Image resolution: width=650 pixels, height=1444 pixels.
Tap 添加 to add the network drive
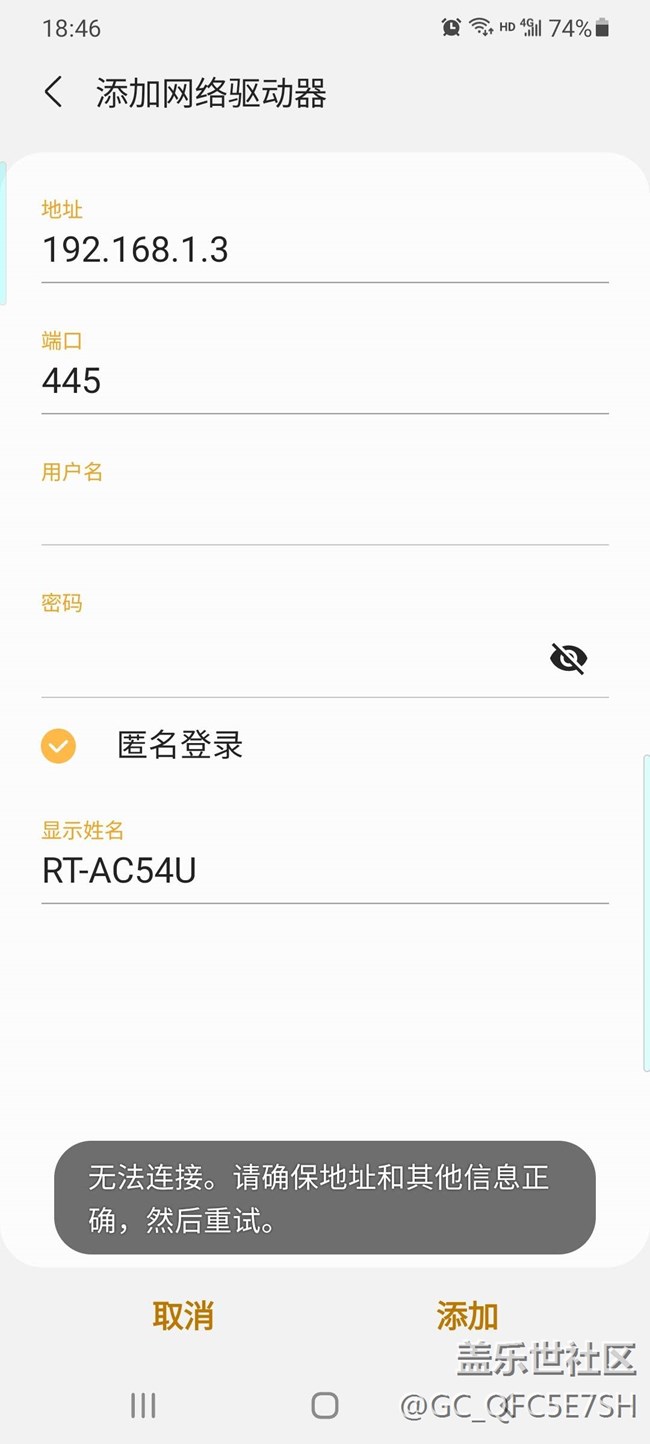click(467, 1316)
